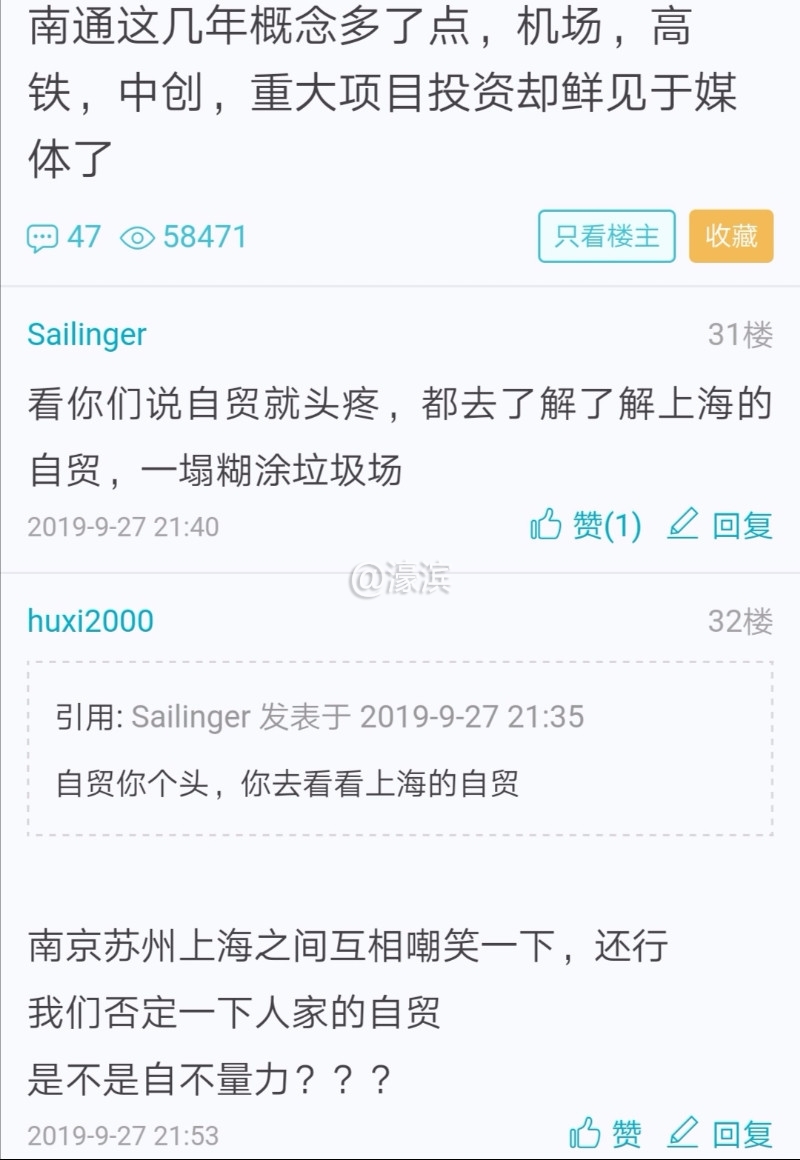Viewport: 800px width, 1160px height.
Task: Open Sailinger's user profile
Action: (86, 335)
